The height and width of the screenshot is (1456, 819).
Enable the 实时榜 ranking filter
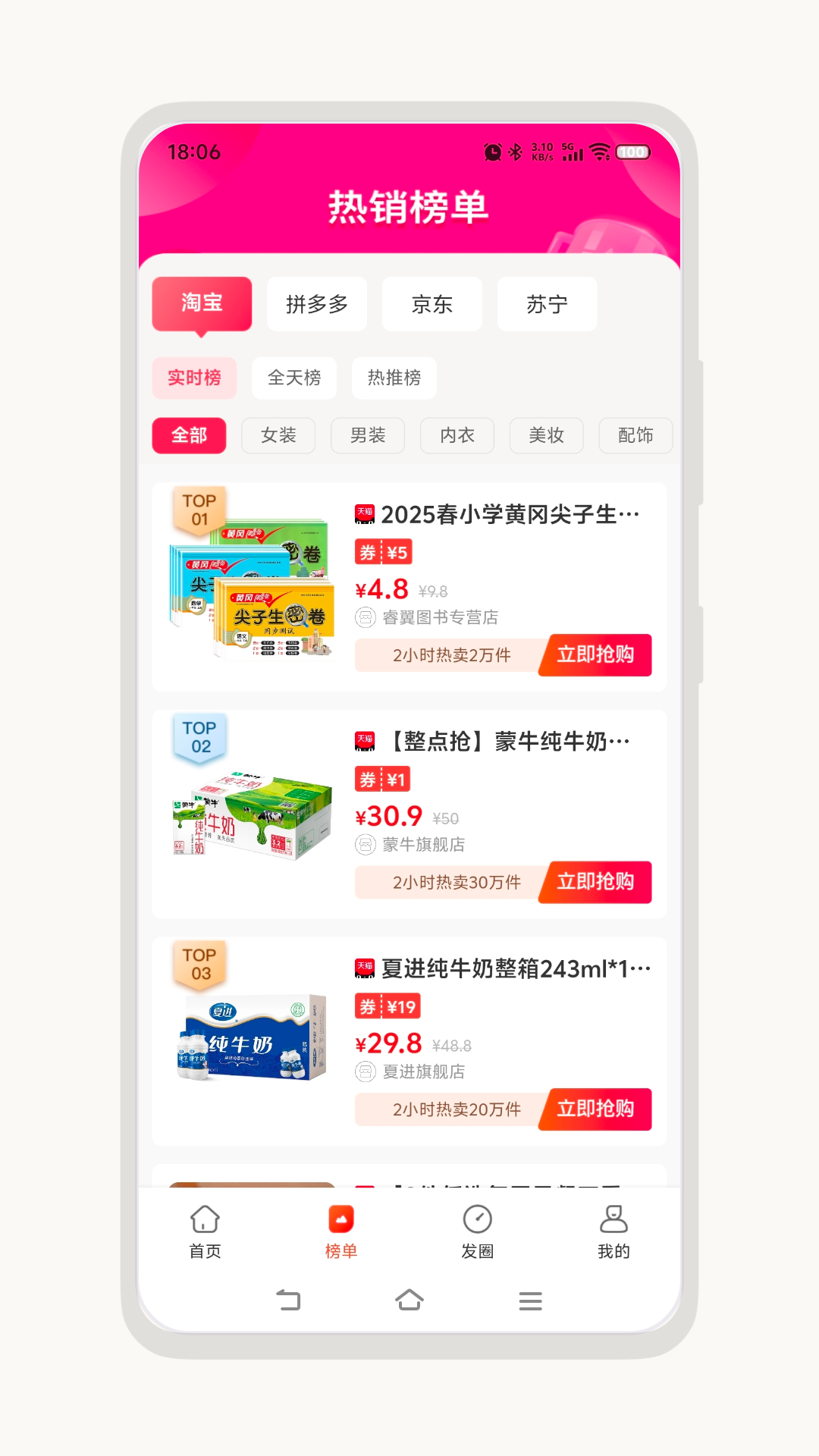coord(194,377)
